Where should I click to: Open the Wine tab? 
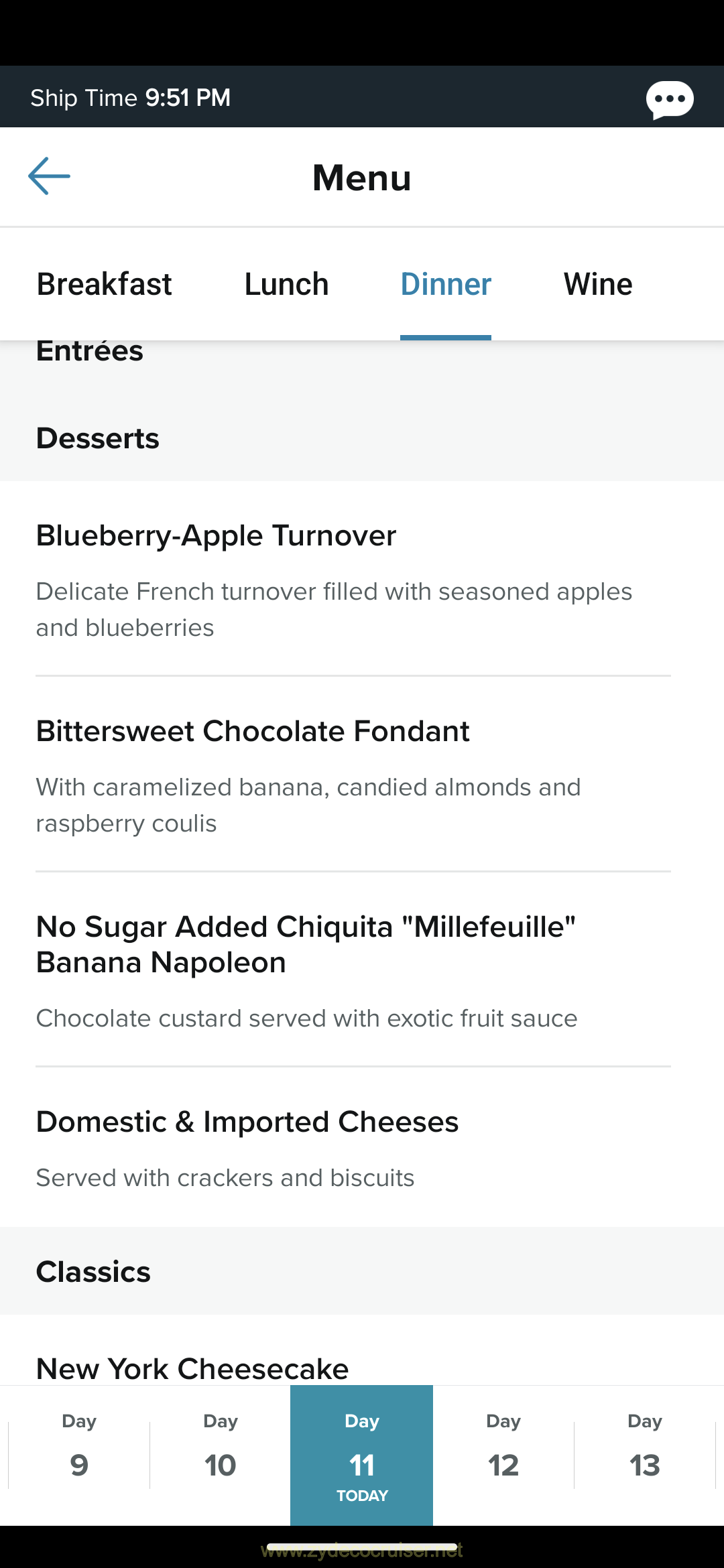(598, 284)
